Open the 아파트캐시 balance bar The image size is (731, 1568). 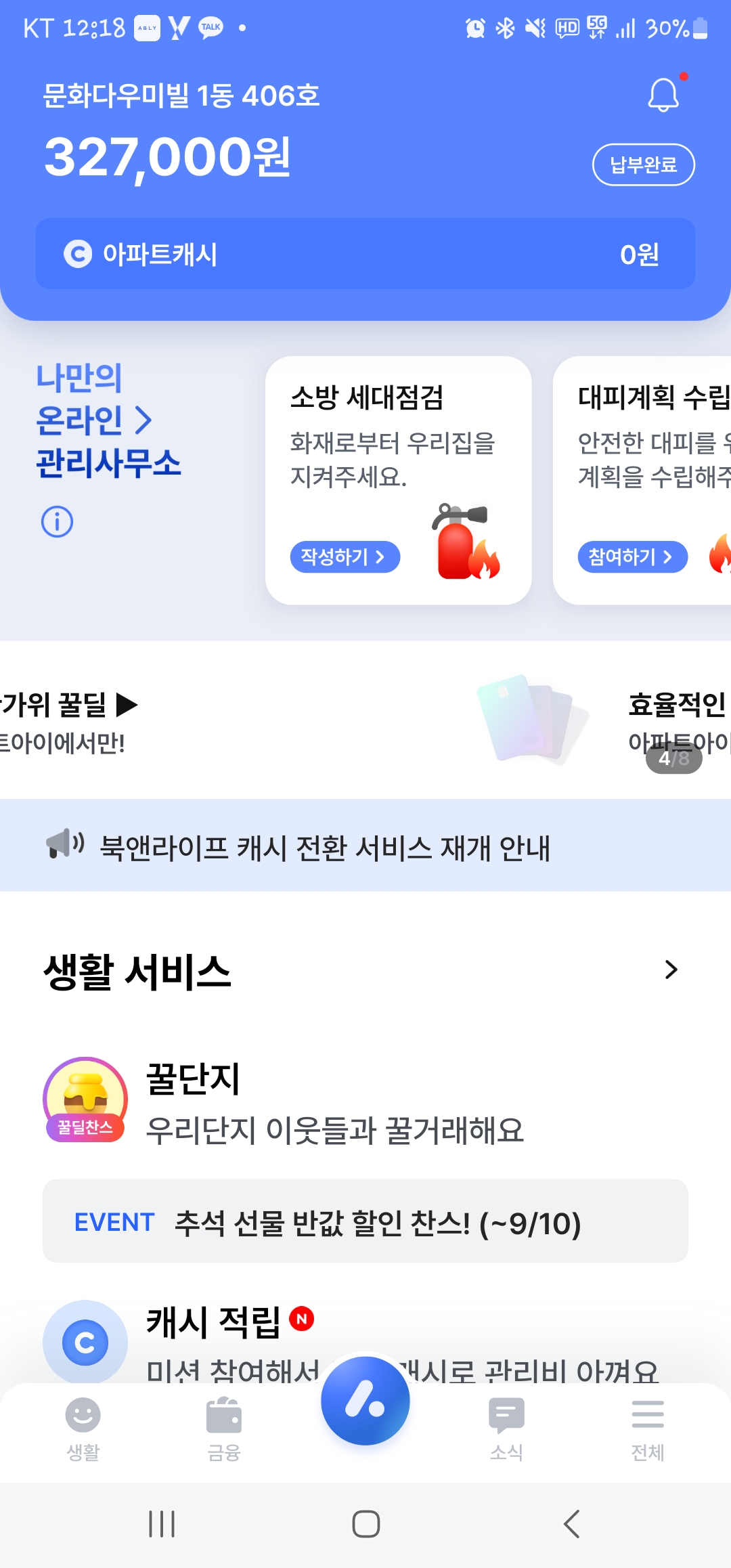click(x=365, y=254)
